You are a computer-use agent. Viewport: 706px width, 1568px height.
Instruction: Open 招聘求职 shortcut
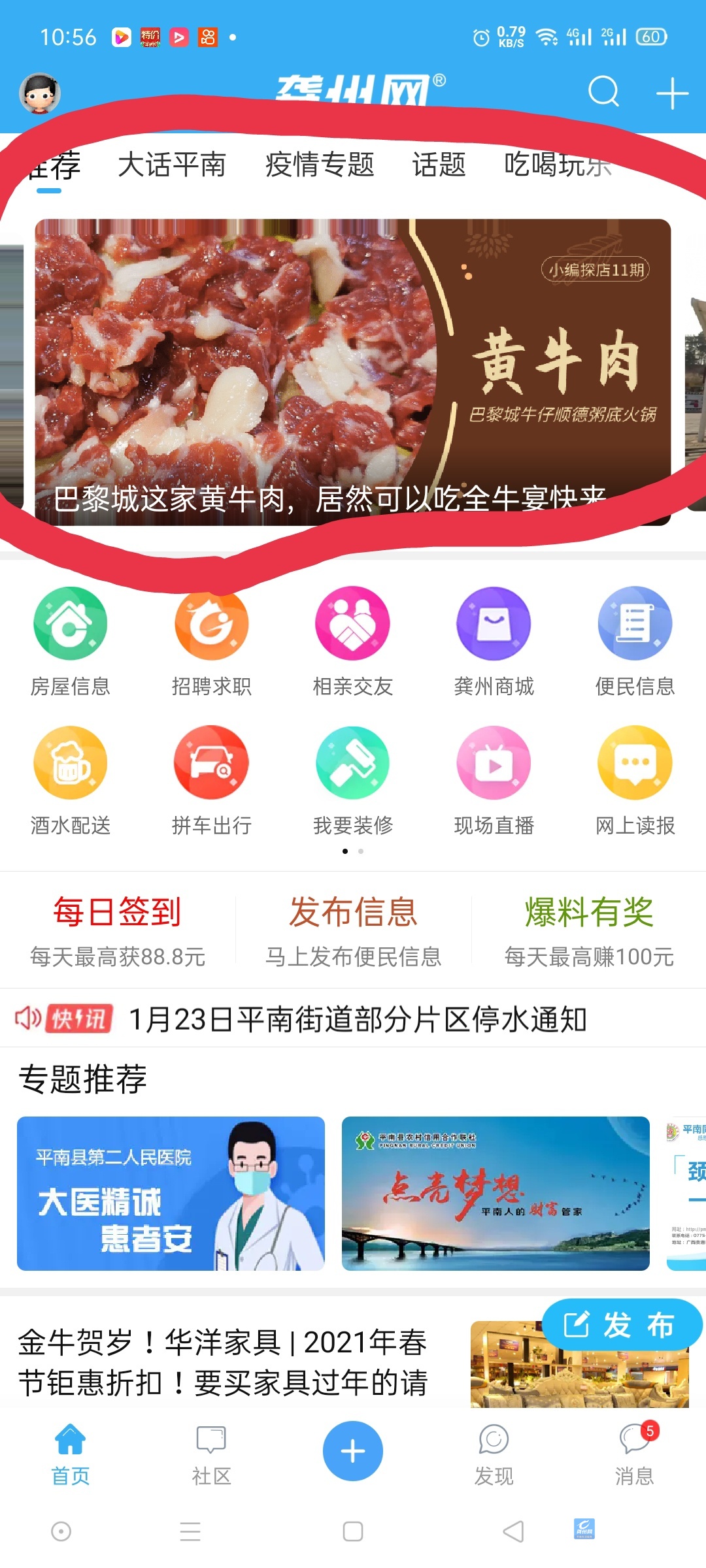click(211, 642)
